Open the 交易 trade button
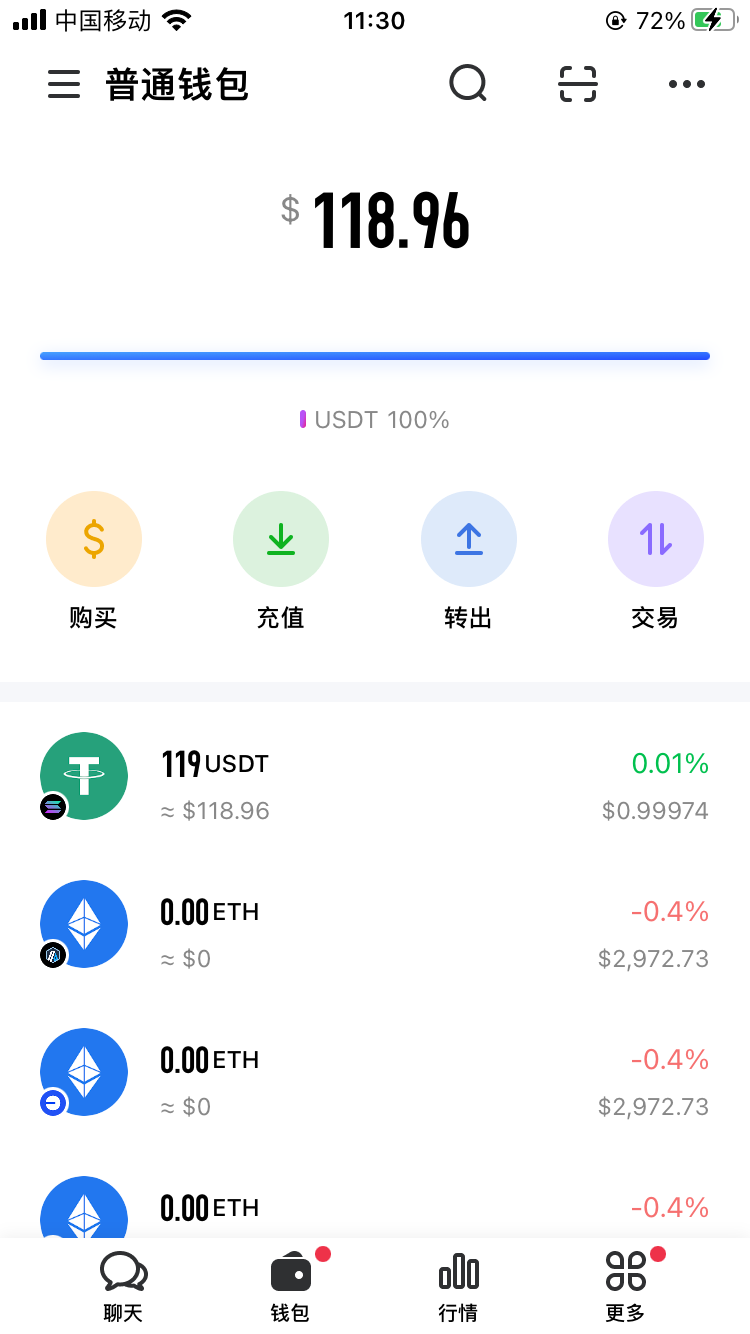This screenshot has width=750, height=1334. [x=655, y=540]
